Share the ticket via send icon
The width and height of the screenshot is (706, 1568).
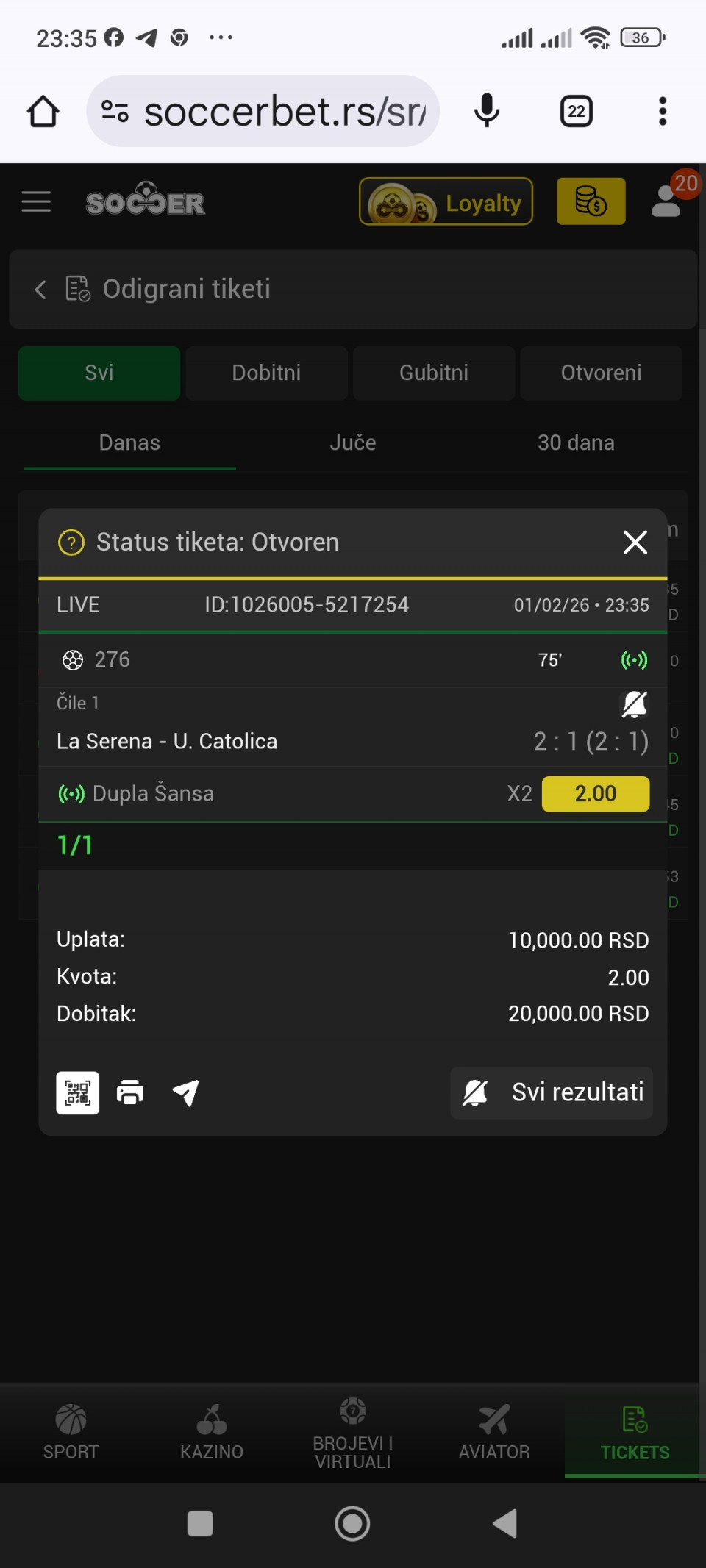point(185,1093)
